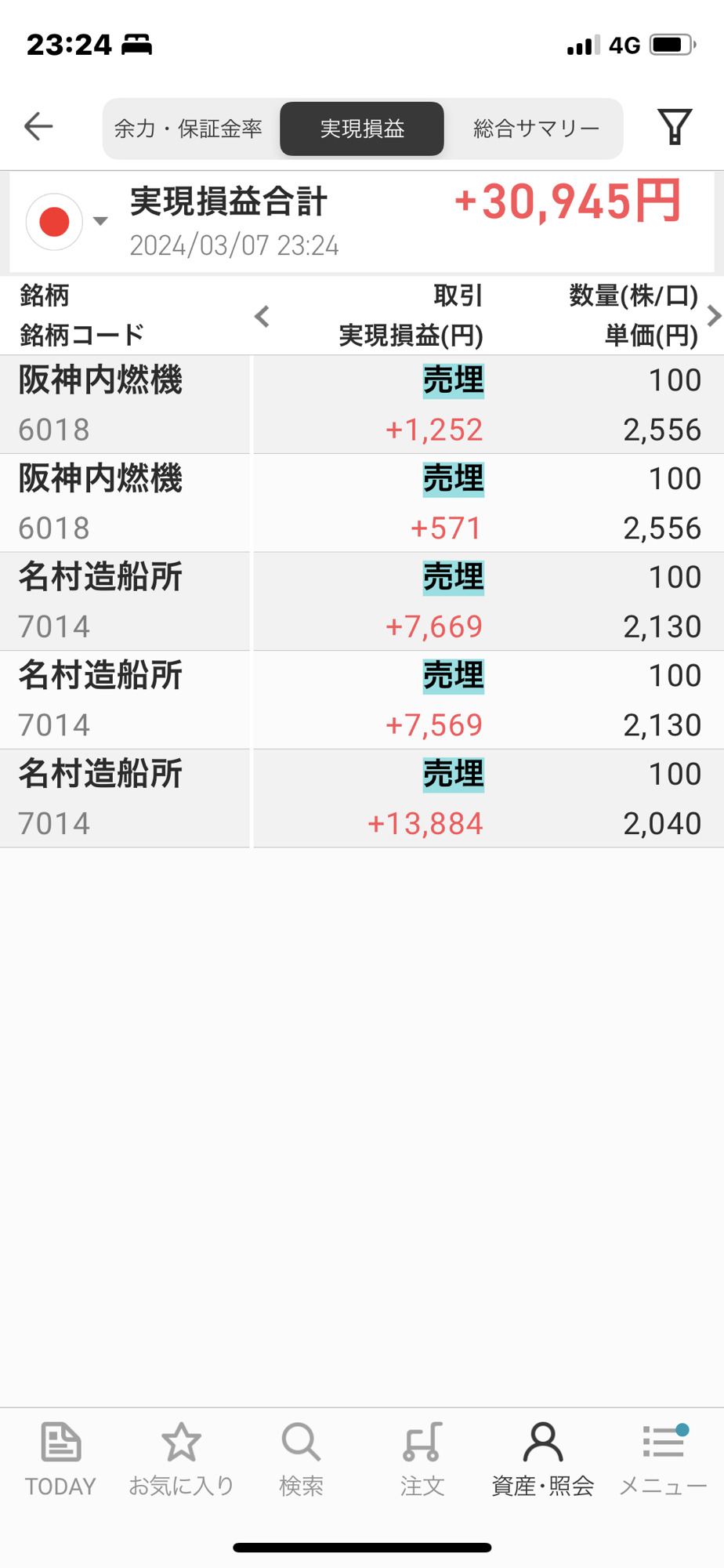Select the 実現損益 tab

click(x=362, y=129)
